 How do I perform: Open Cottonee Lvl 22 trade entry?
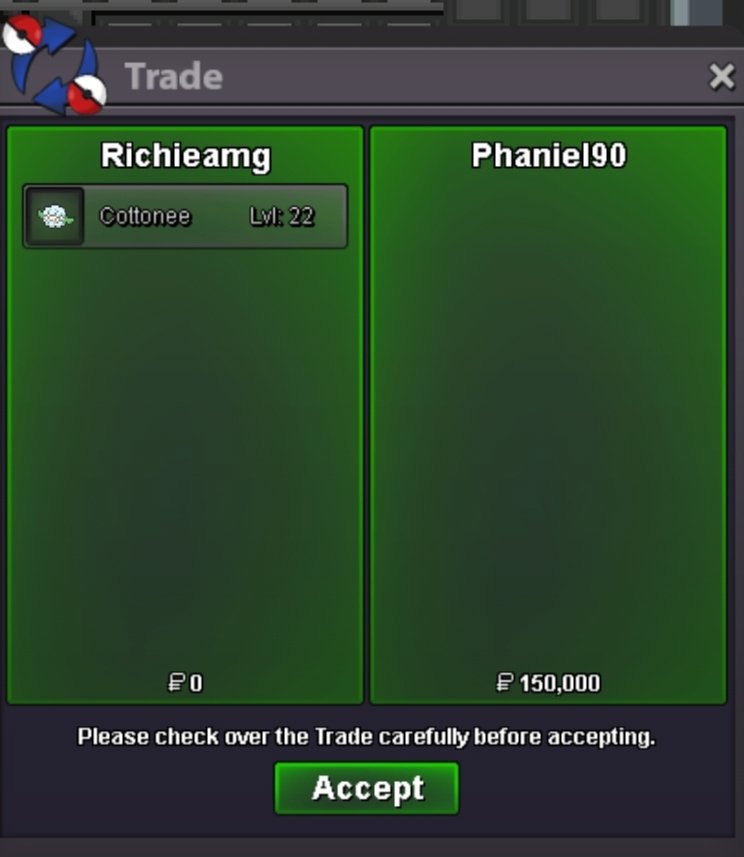coord(186,216)
